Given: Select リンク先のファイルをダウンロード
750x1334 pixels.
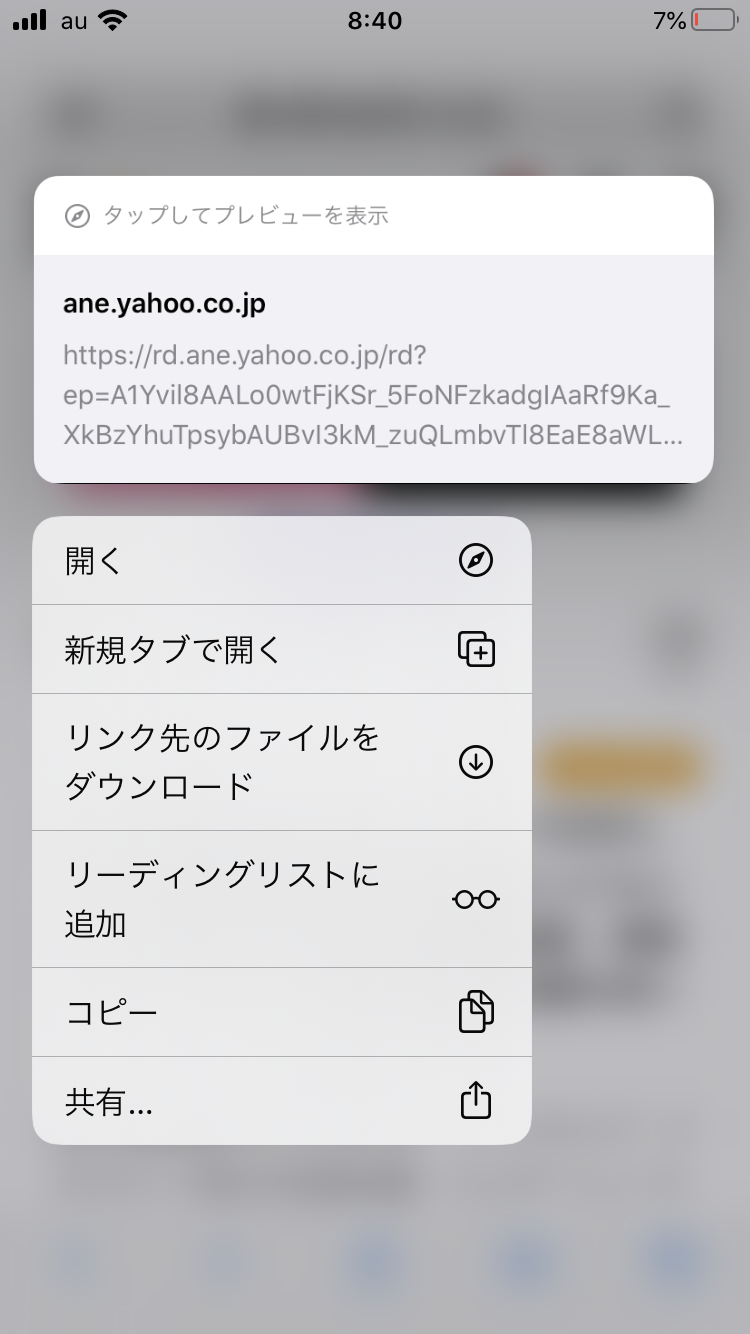Looking at the screenshot, I should pyautogui.click(x=281, y=762).
